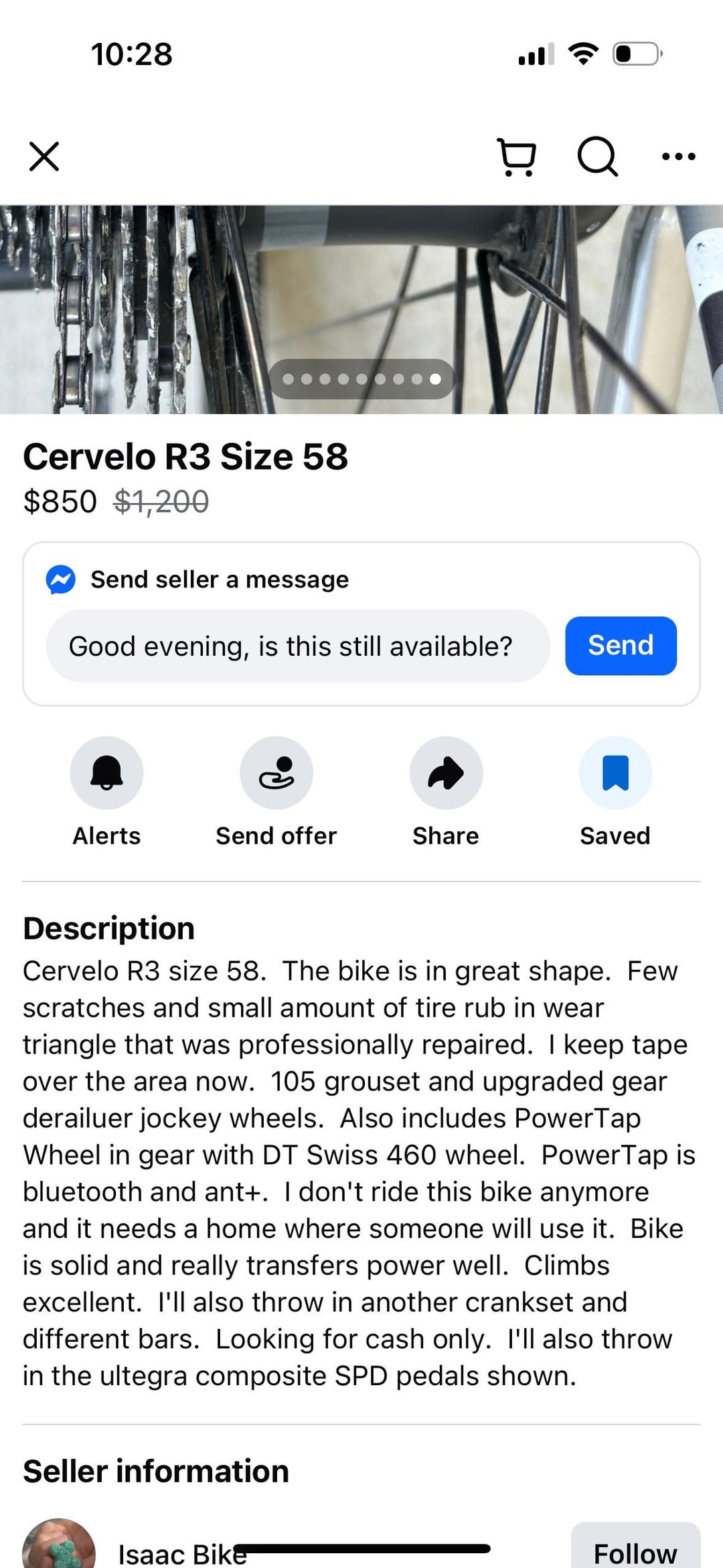Send the message to the seller
This screenshot has width=723, height=1568.
point(620,646)
